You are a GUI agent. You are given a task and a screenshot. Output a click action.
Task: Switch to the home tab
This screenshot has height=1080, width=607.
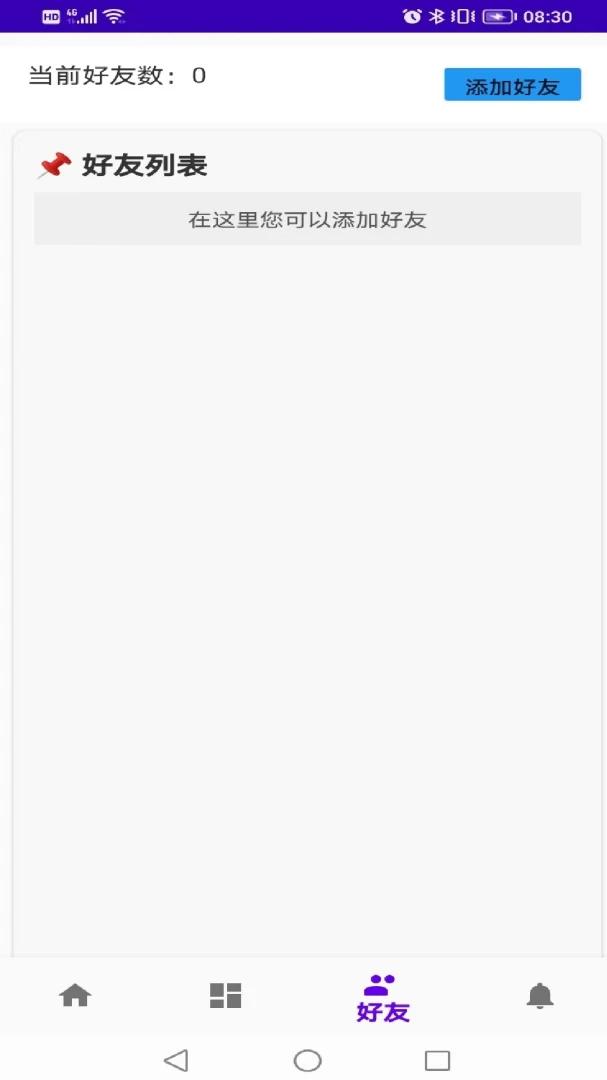pos(75,996)
